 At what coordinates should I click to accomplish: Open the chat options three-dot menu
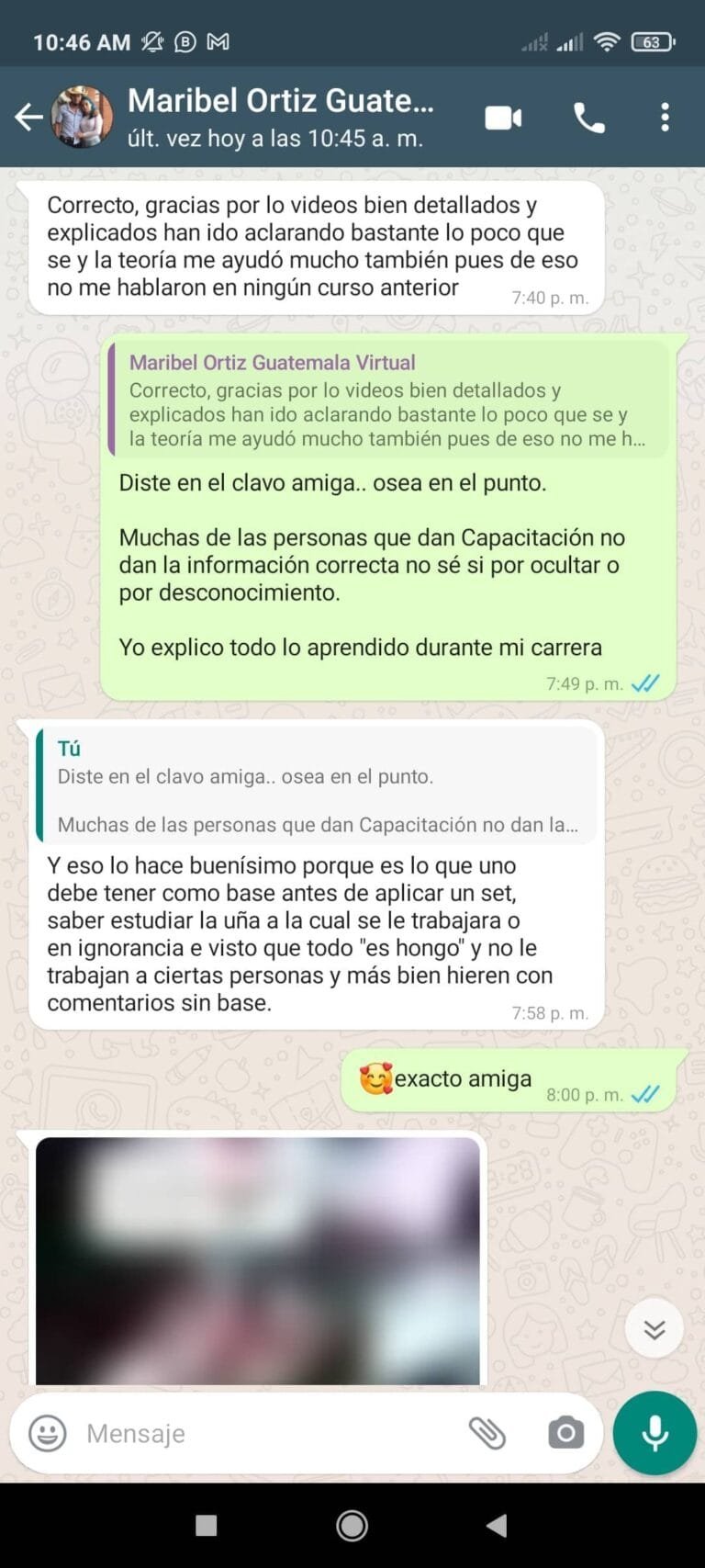point(666,118)
